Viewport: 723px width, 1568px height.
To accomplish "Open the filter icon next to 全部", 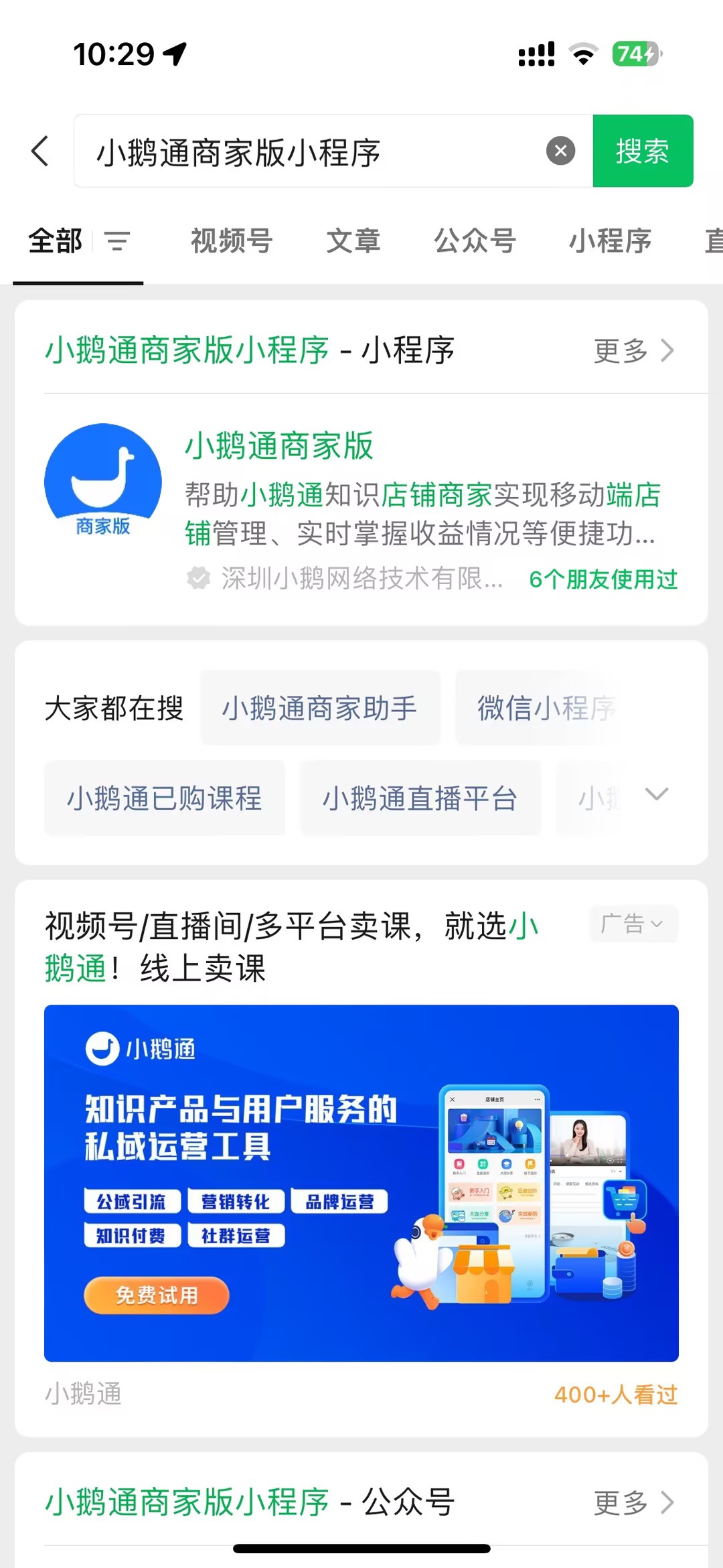I will pos(117,241).
